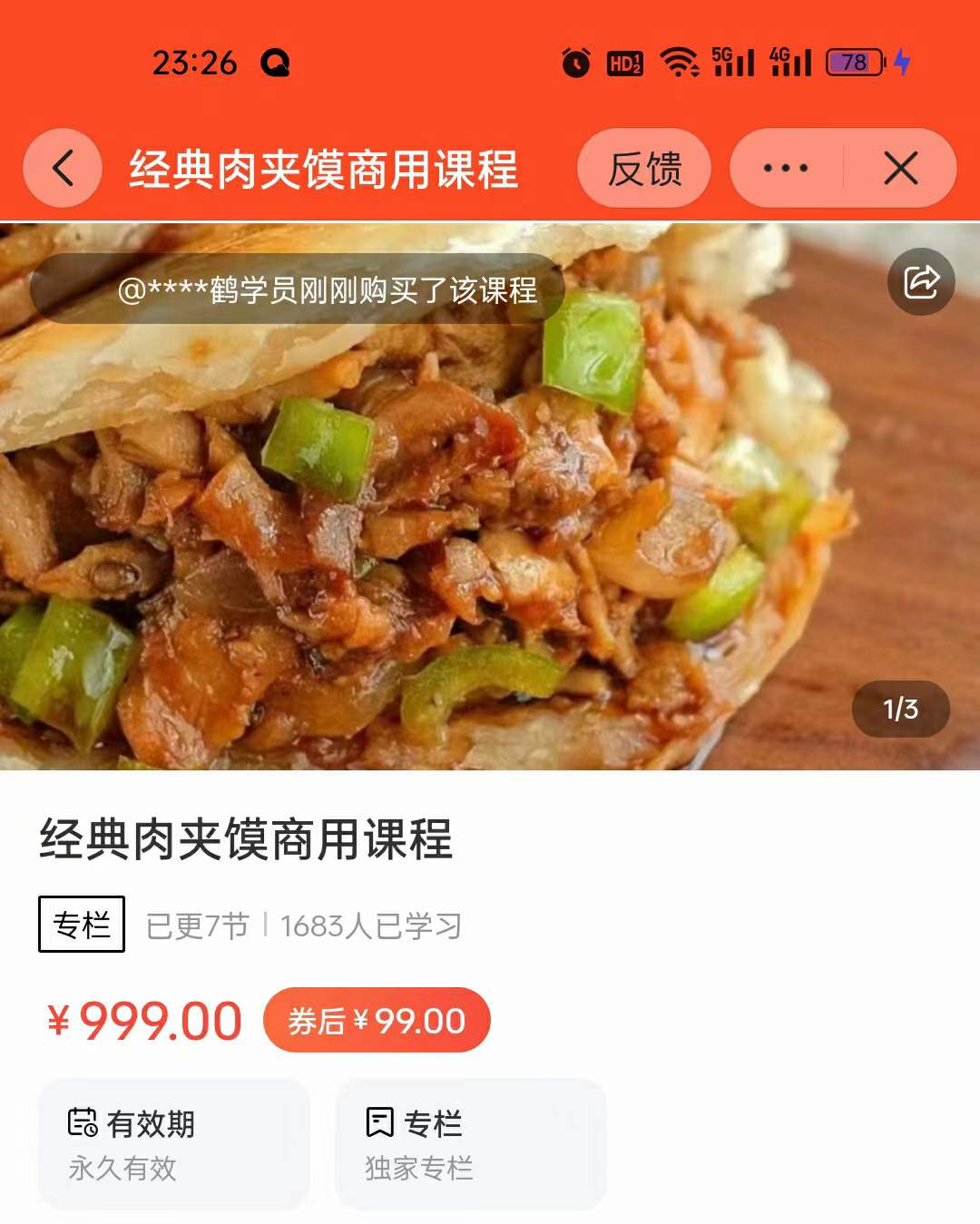Viewport: 980px width, 1224px height.
Task: Select the 专栏 category tab badge
Action: pos(81,924)
